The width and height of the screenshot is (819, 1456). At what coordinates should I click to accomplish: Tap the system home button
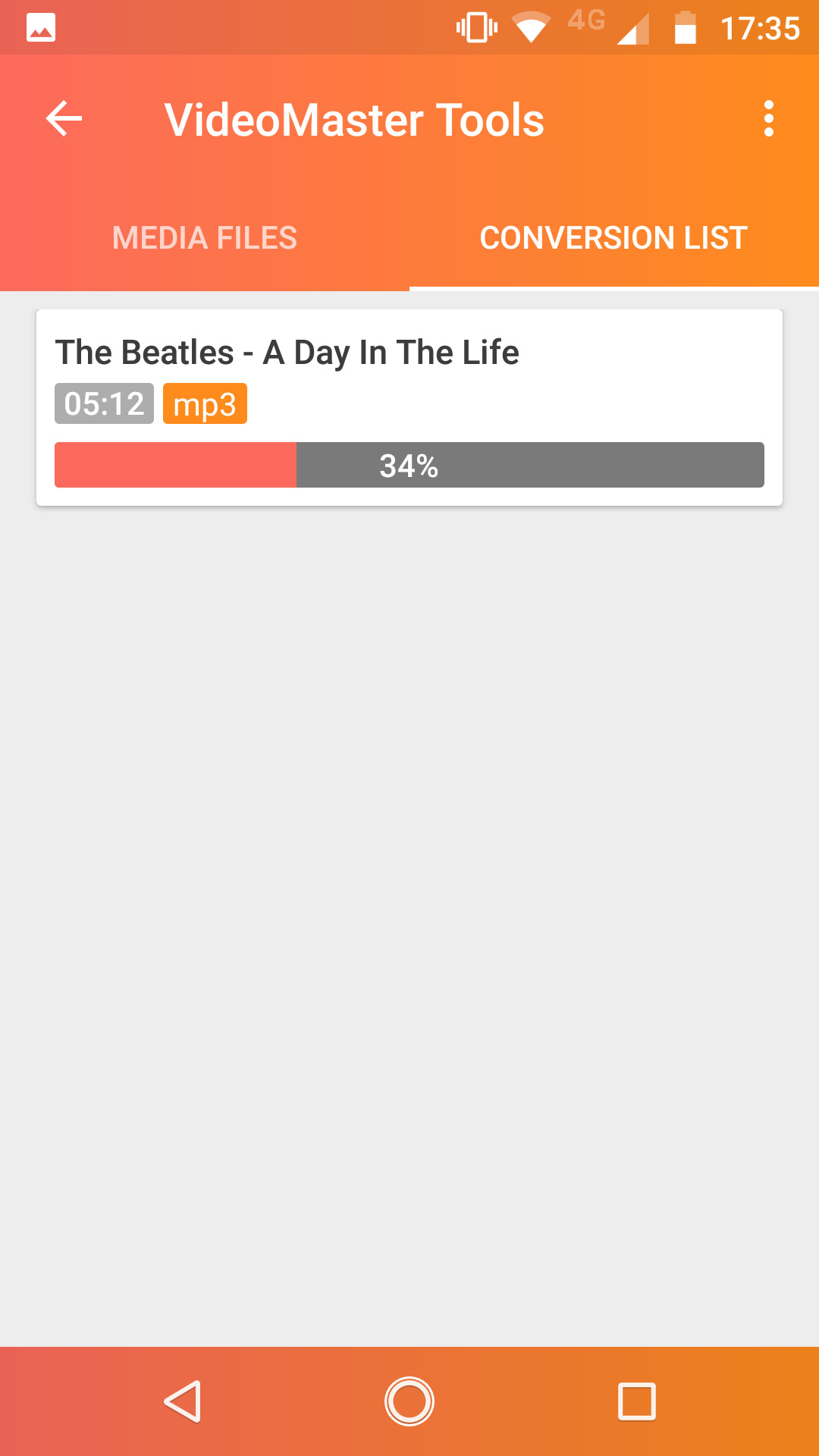(409, 1401)
